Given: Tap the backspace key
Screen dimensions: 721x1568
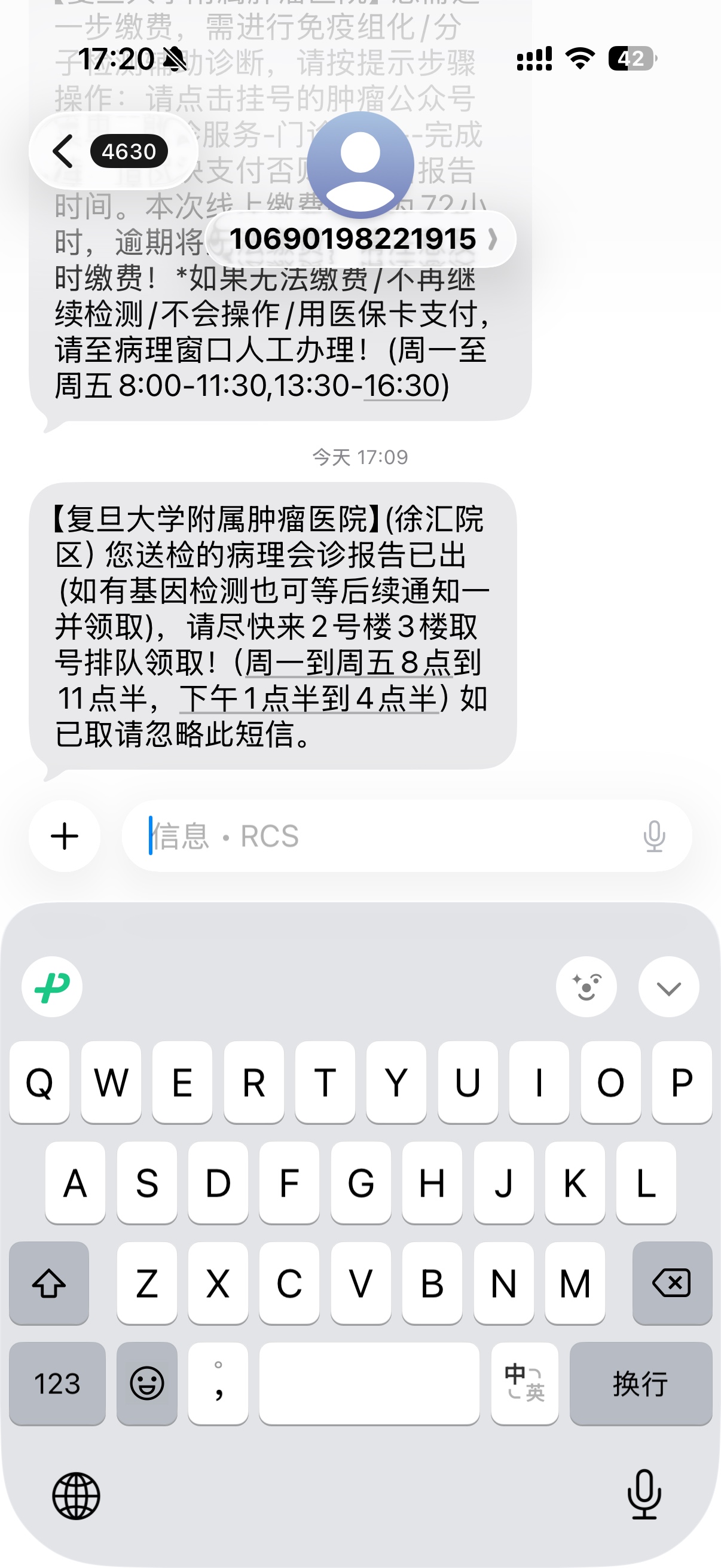Looking at the screenshot, I should [x=672, y=1283].
